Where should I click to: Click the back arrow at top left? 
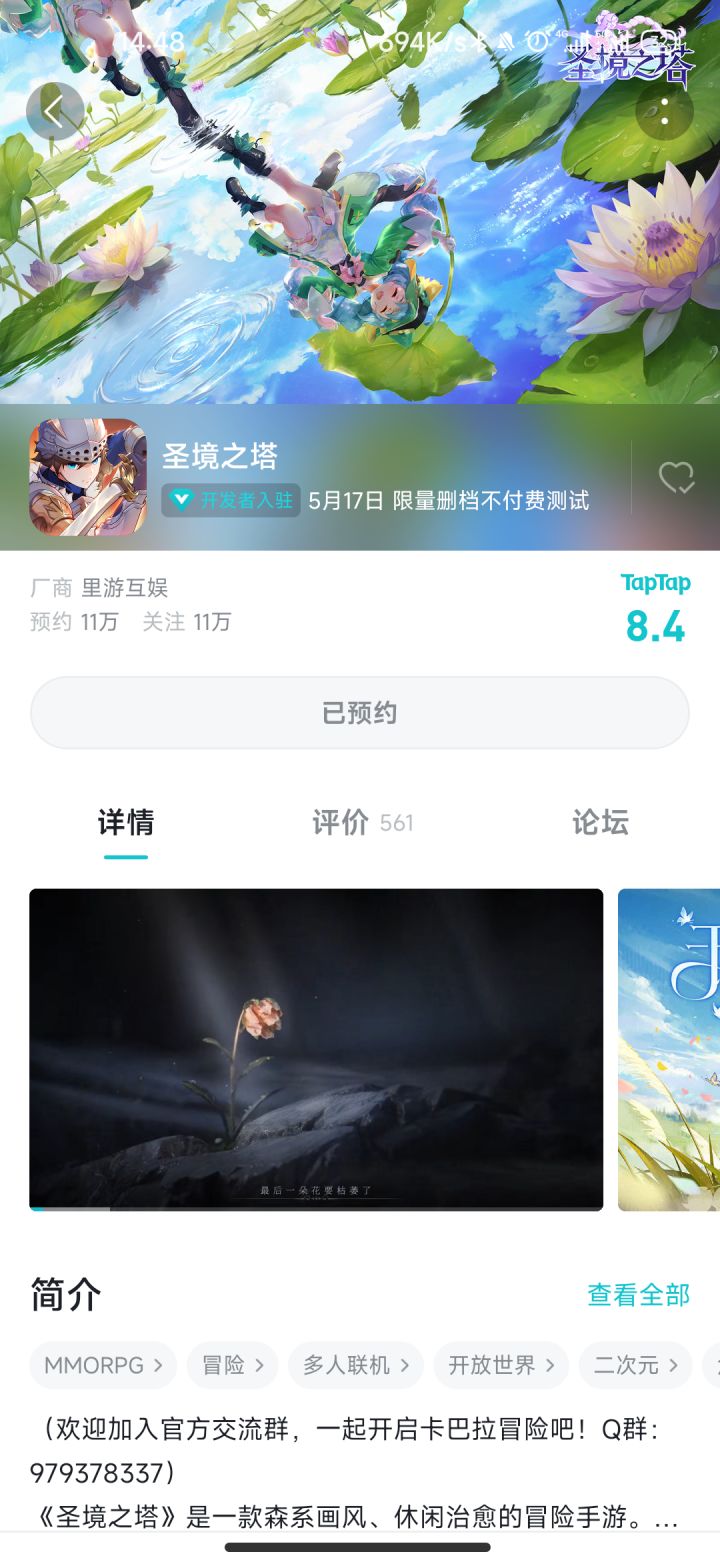(55, 110)
